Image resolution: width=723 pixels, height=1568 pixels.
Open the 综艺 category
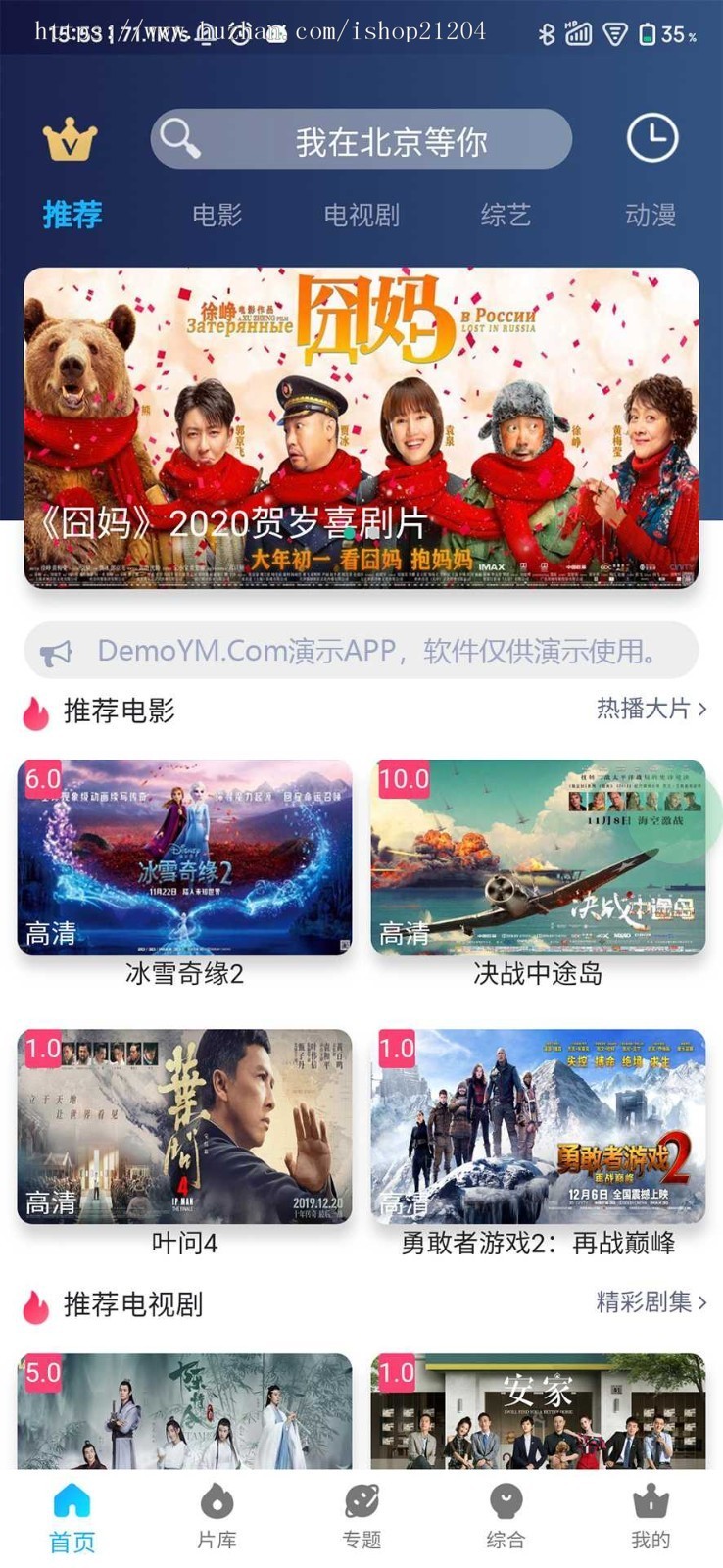click(506, 216)
